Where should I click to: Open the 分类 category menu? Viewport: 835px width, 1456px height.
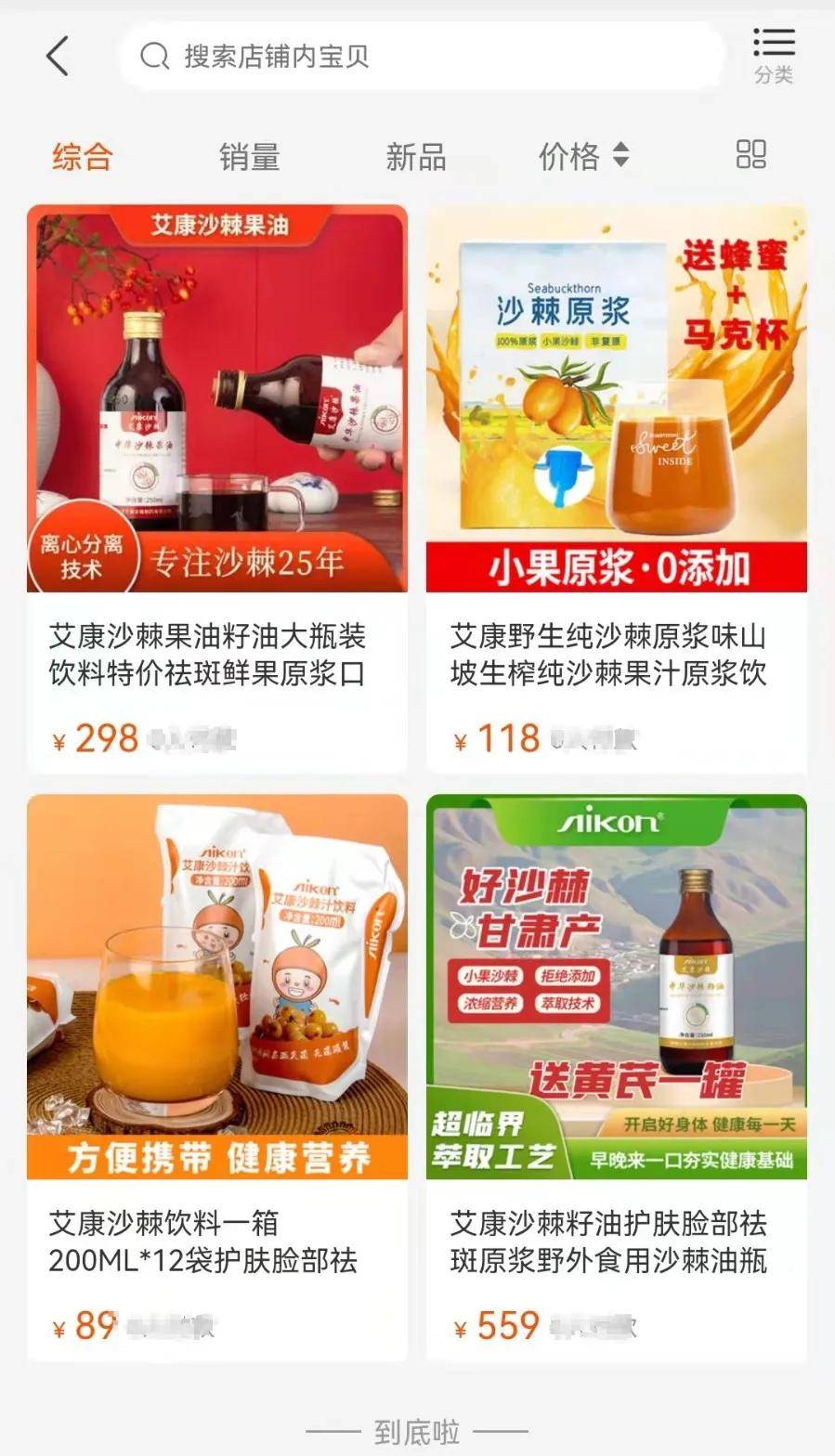774,55
